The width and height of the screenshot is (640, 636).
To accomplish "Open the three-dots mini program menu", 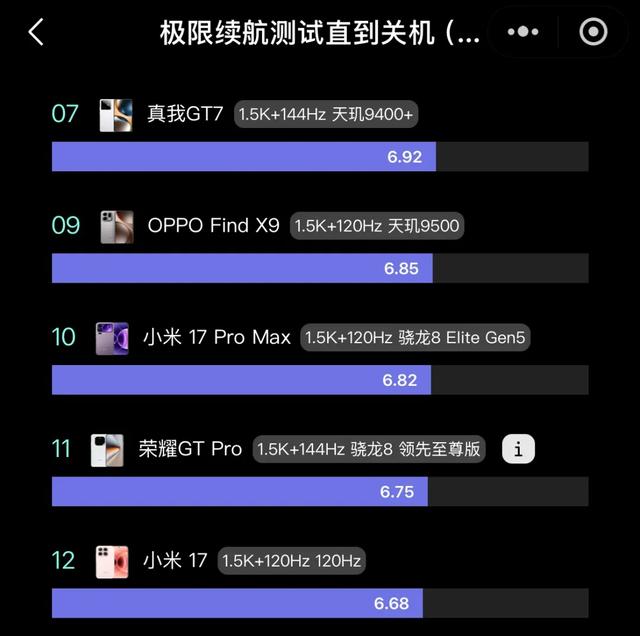I will tap(523, 32).
